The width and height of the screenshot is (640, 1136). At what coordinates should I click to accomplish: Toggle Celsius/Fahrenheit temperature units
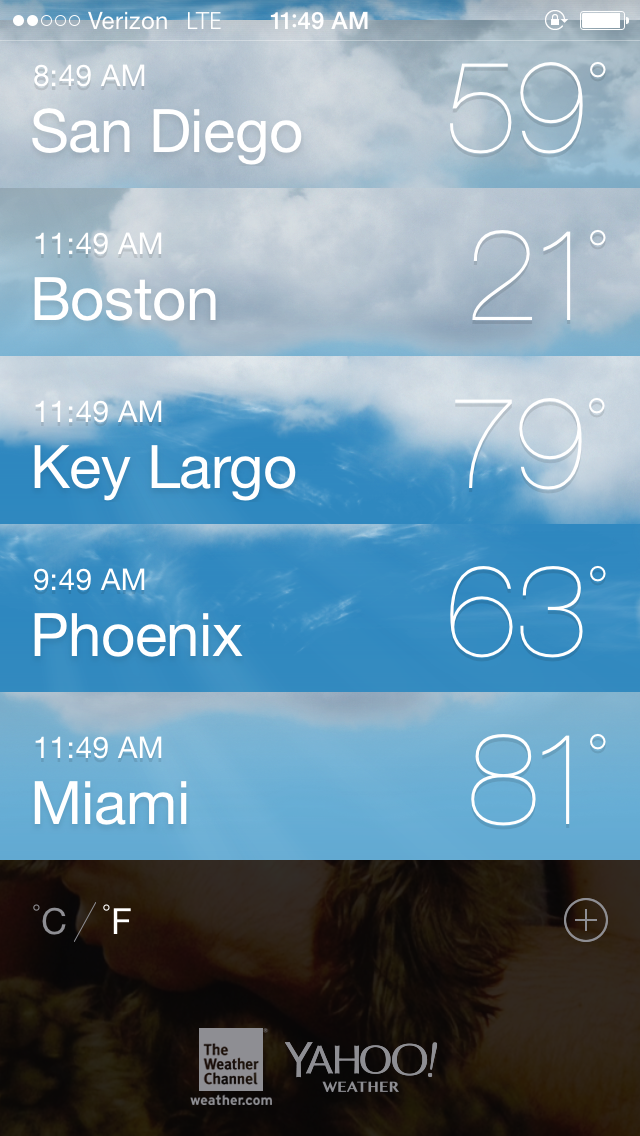coord(82,920)
